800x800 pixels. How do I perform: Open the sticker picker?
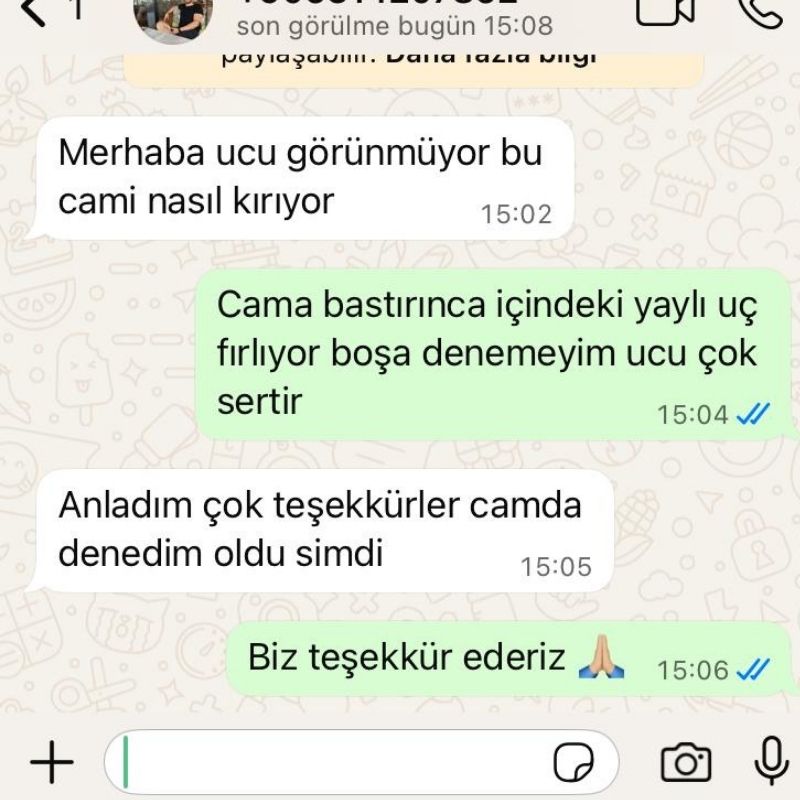(573, 764)
